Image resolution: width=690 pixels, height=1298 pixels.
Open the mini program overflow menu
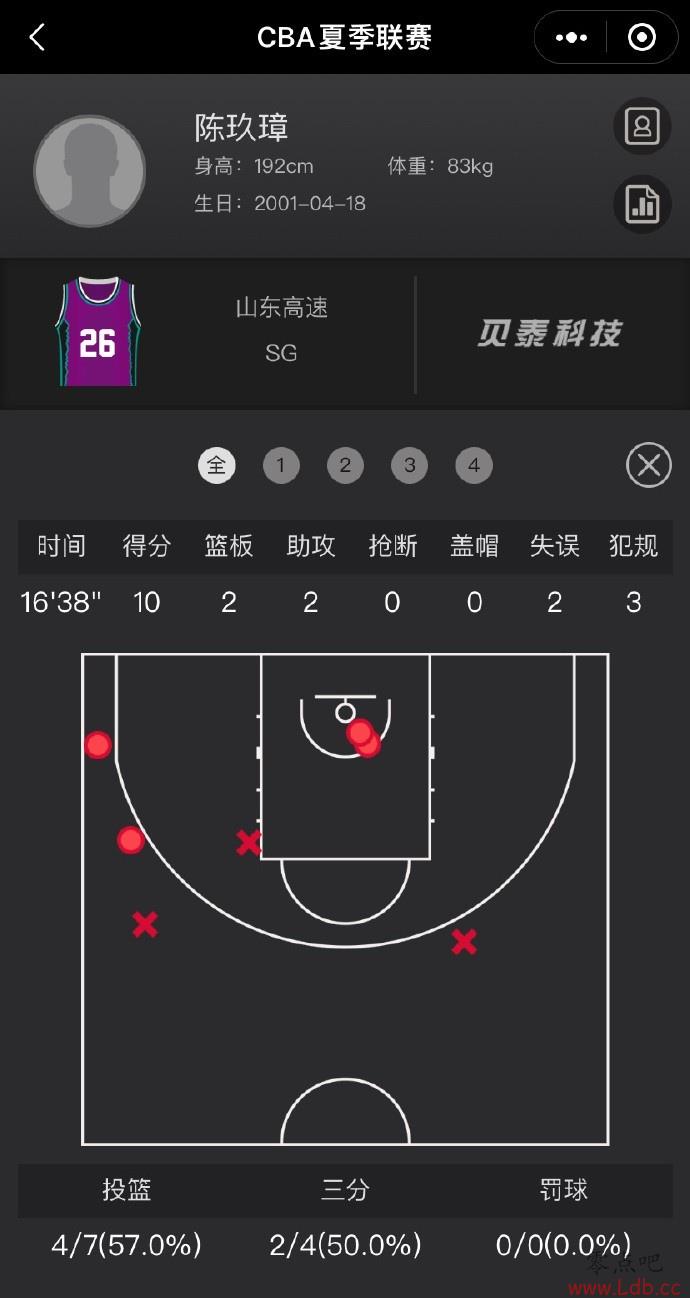[571, 38]
